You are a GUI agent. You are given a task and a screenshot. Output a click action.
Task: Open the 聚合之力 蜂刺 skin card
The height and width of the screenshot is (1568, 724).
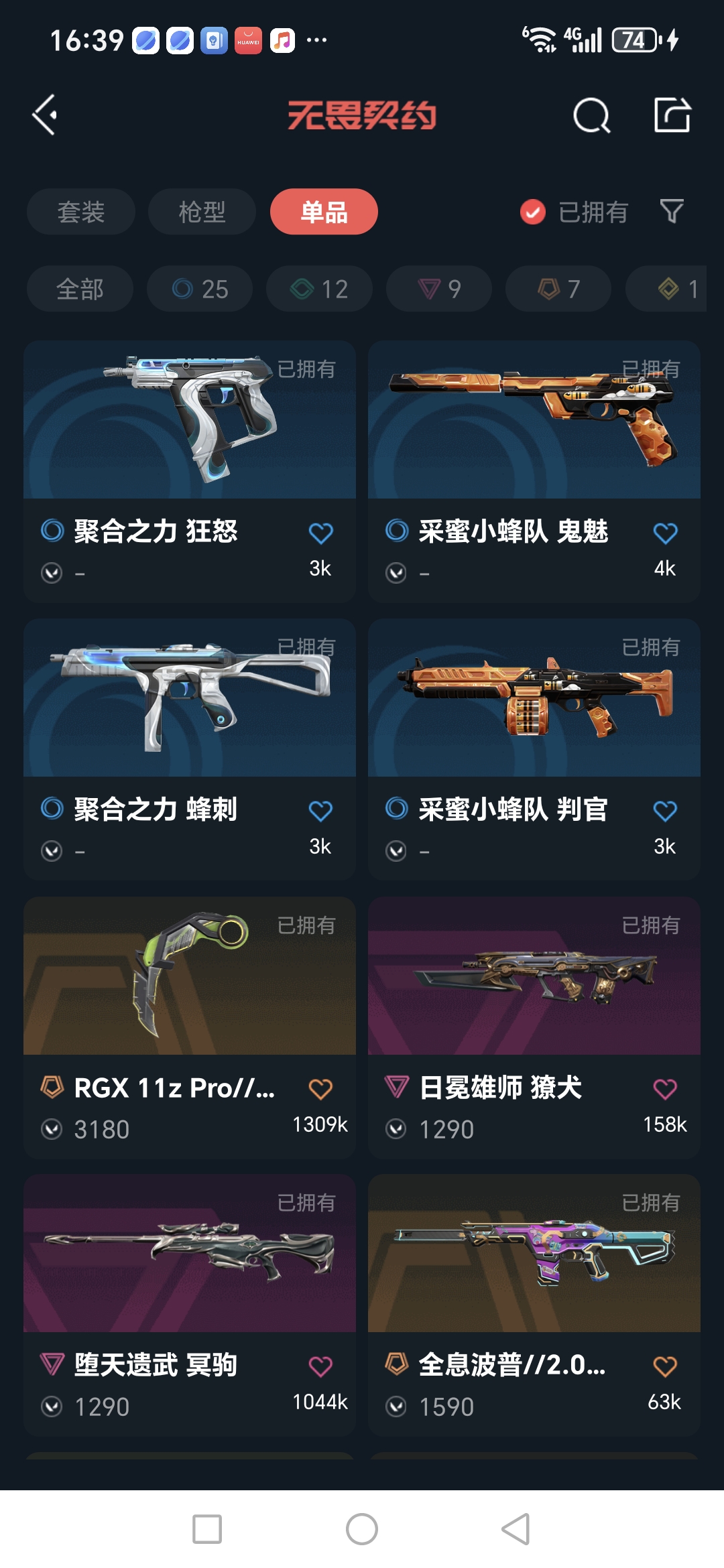[190, 747]
